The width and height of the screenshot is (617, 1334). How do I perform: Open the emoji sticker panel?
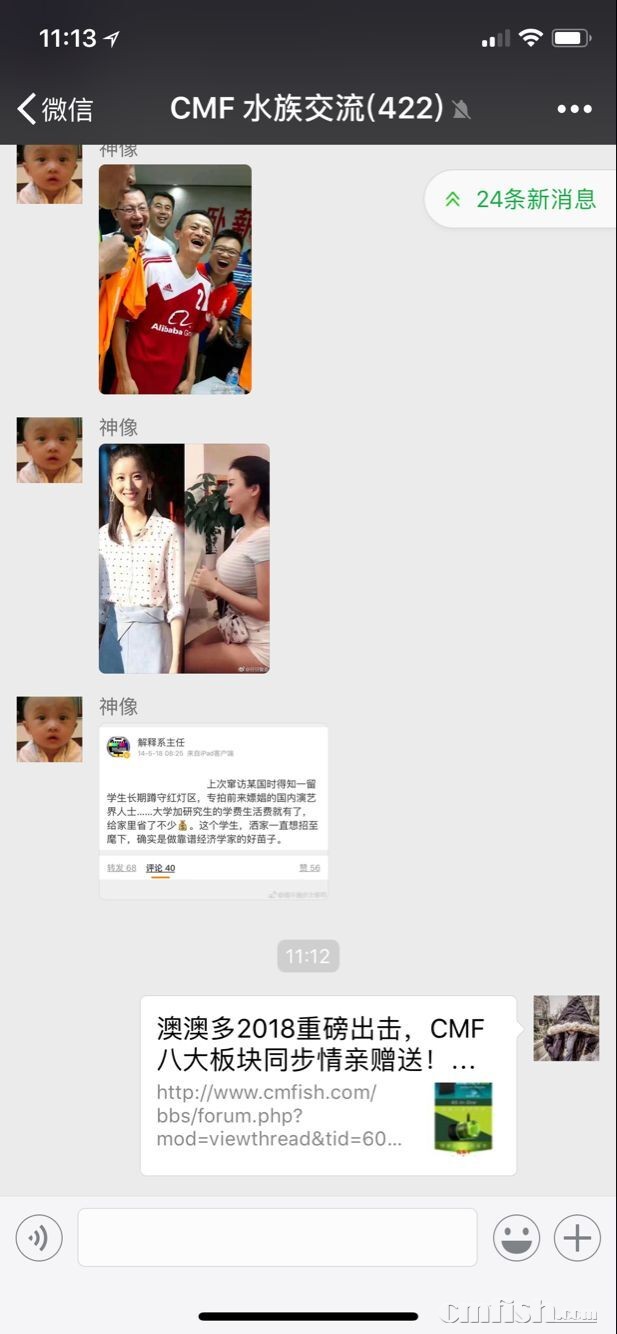pos(516,1238)
